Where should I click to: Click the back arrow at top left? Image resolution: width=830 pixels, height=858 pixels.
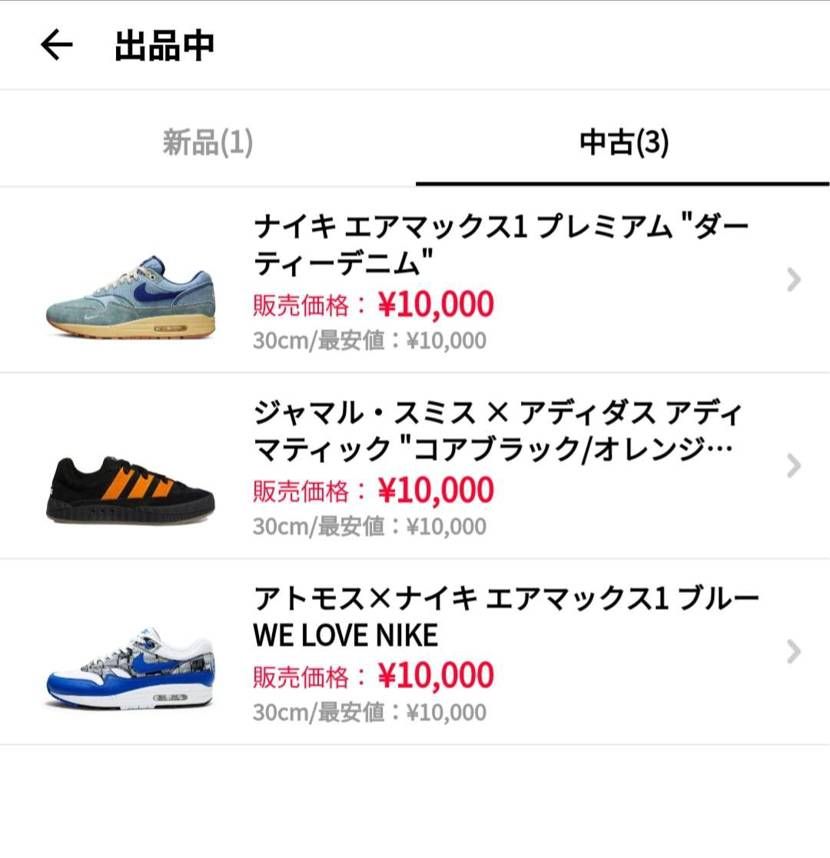tap(57, 44)
